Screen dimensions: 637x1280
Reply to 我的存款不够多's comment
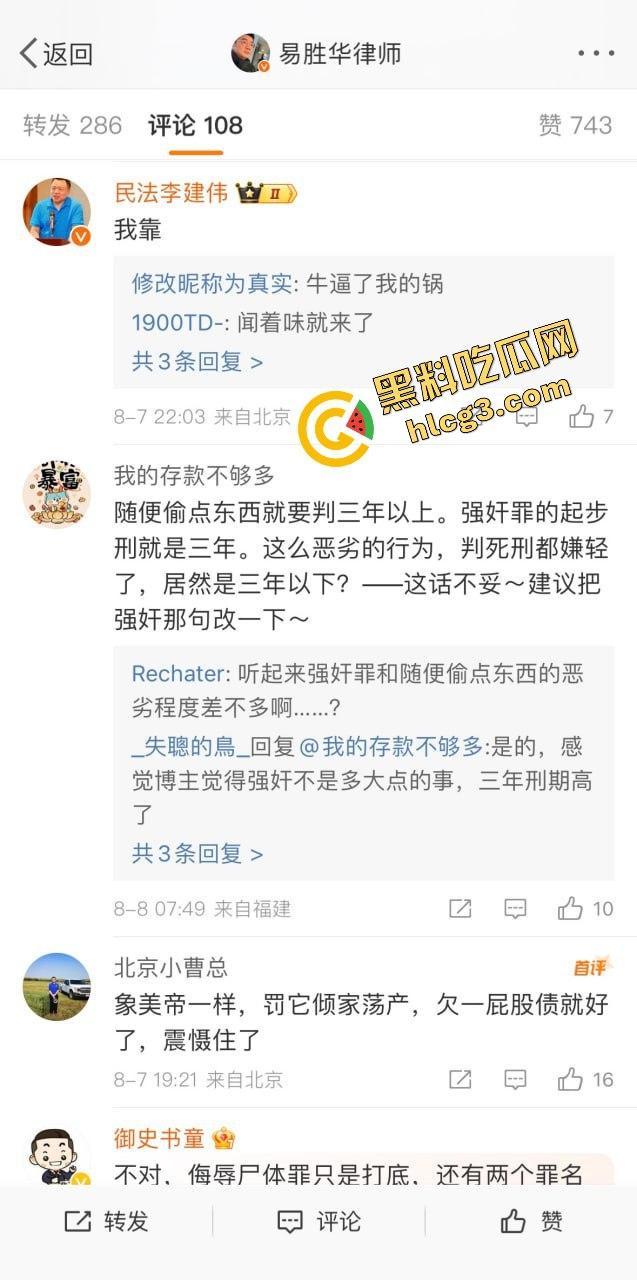point(515,908)
